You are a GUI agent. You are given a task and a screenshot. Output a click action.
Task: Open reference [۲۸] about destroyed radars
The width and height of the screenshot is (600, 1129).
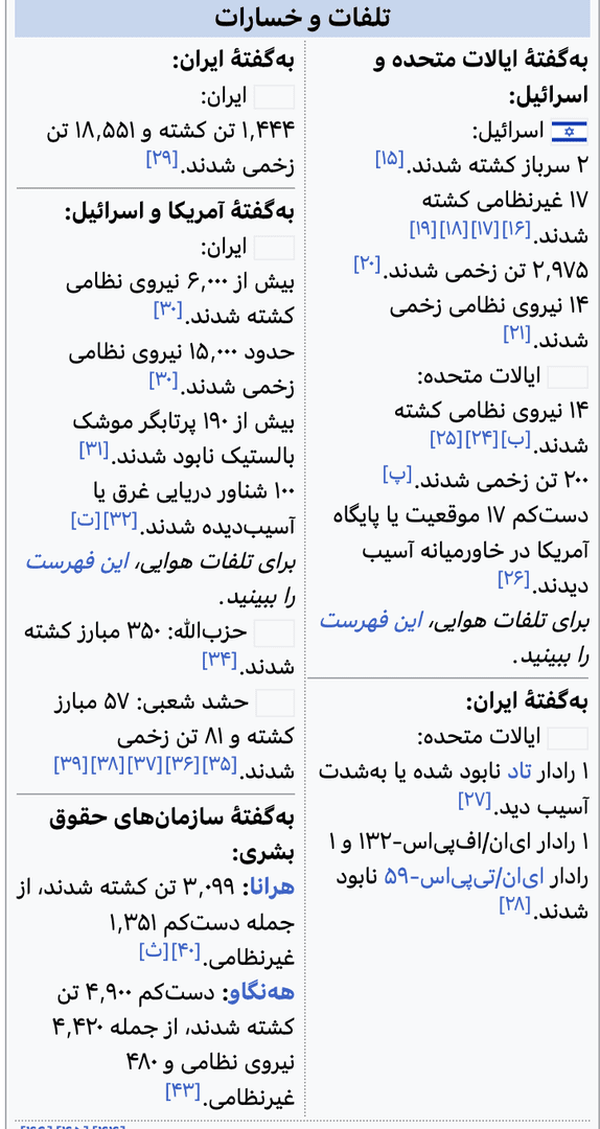point(514,904)
